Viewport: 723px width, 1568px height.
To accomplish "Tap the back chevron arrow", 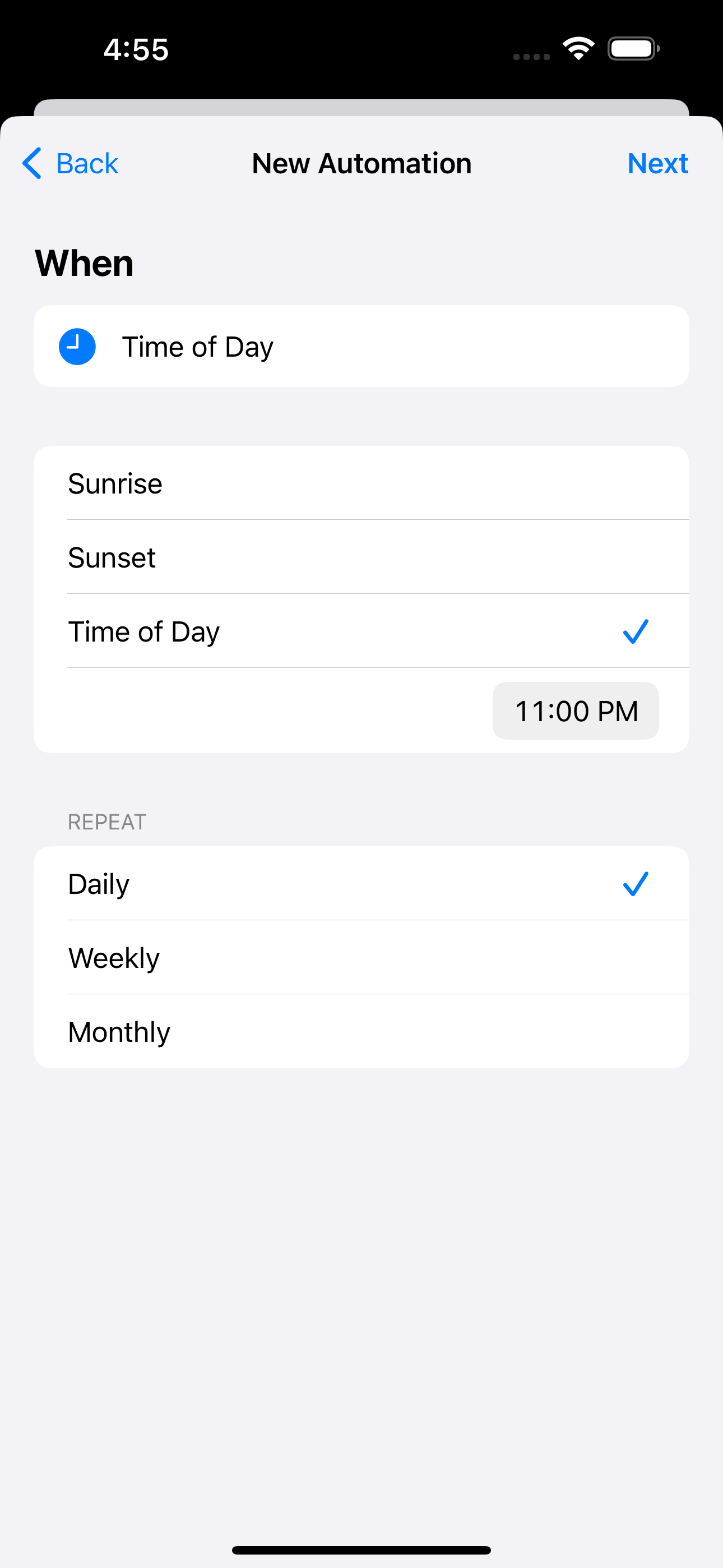I will pos(33,163).
